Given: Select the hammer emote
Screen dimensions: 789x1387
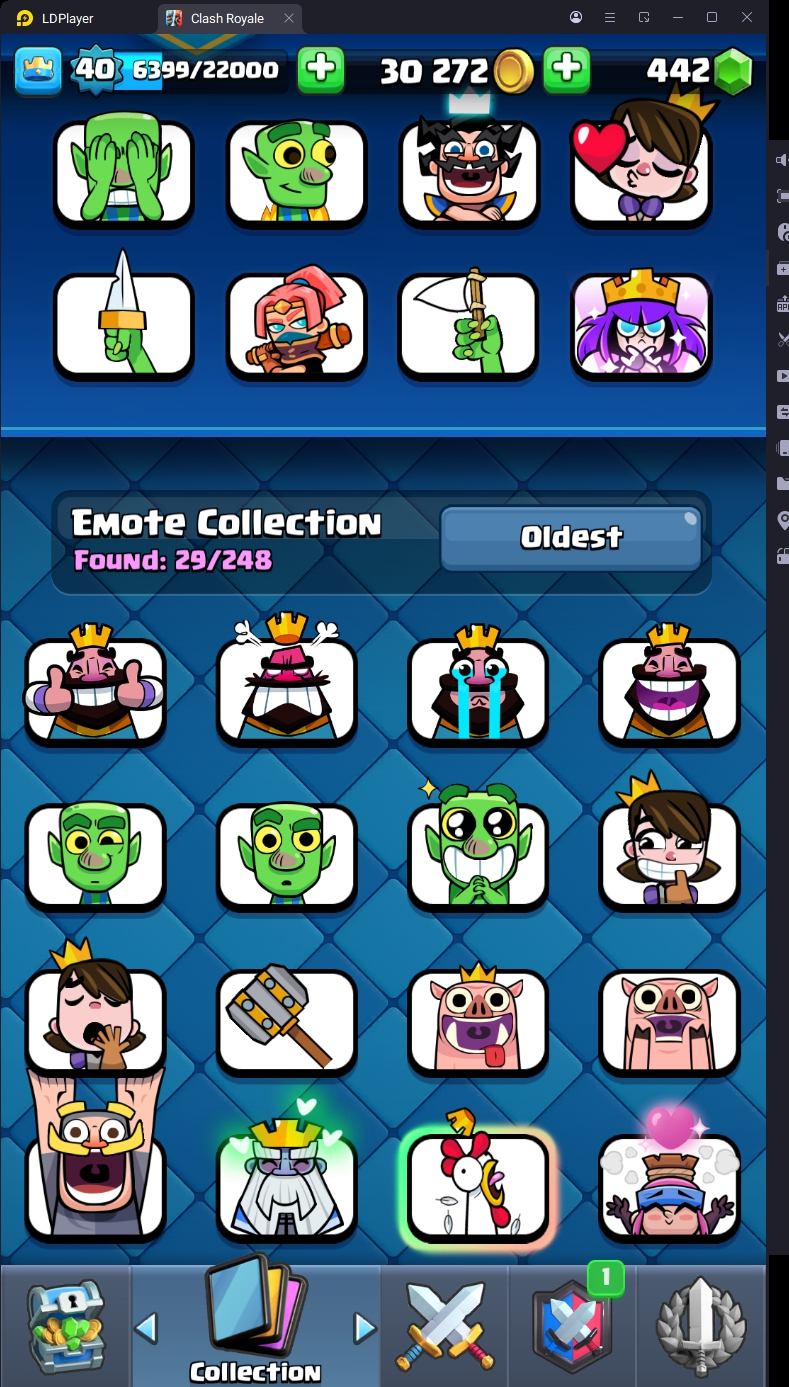Looking at the screenshot, I should 287,1021.
